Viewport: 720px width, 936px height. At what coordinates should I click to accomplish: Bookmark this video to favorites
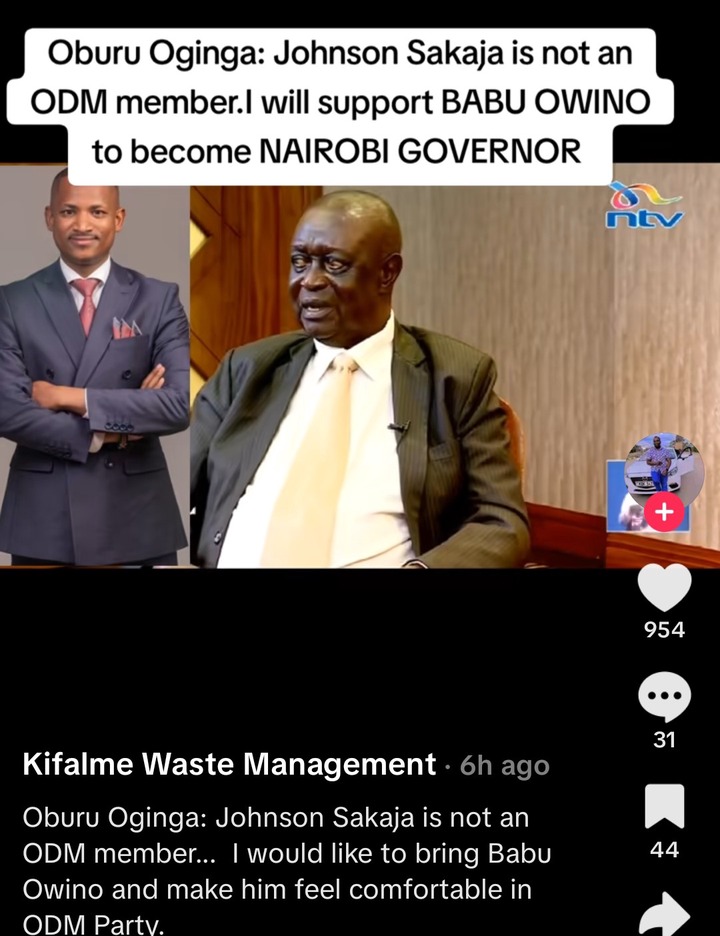click(x=664, y=807)
